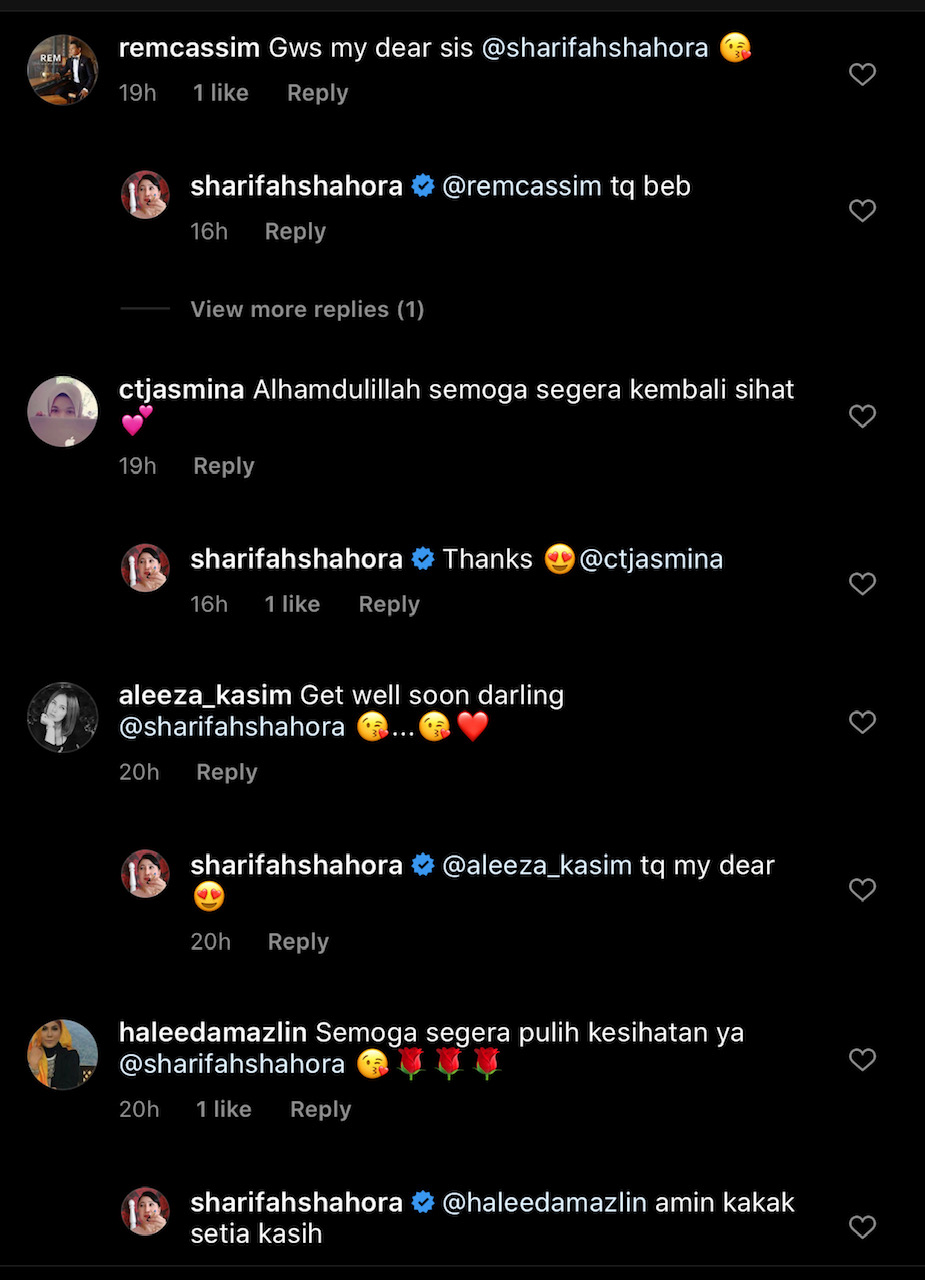Like ctjasmina's comment
The image size is (925, 1280).
(x=862, y=416)
